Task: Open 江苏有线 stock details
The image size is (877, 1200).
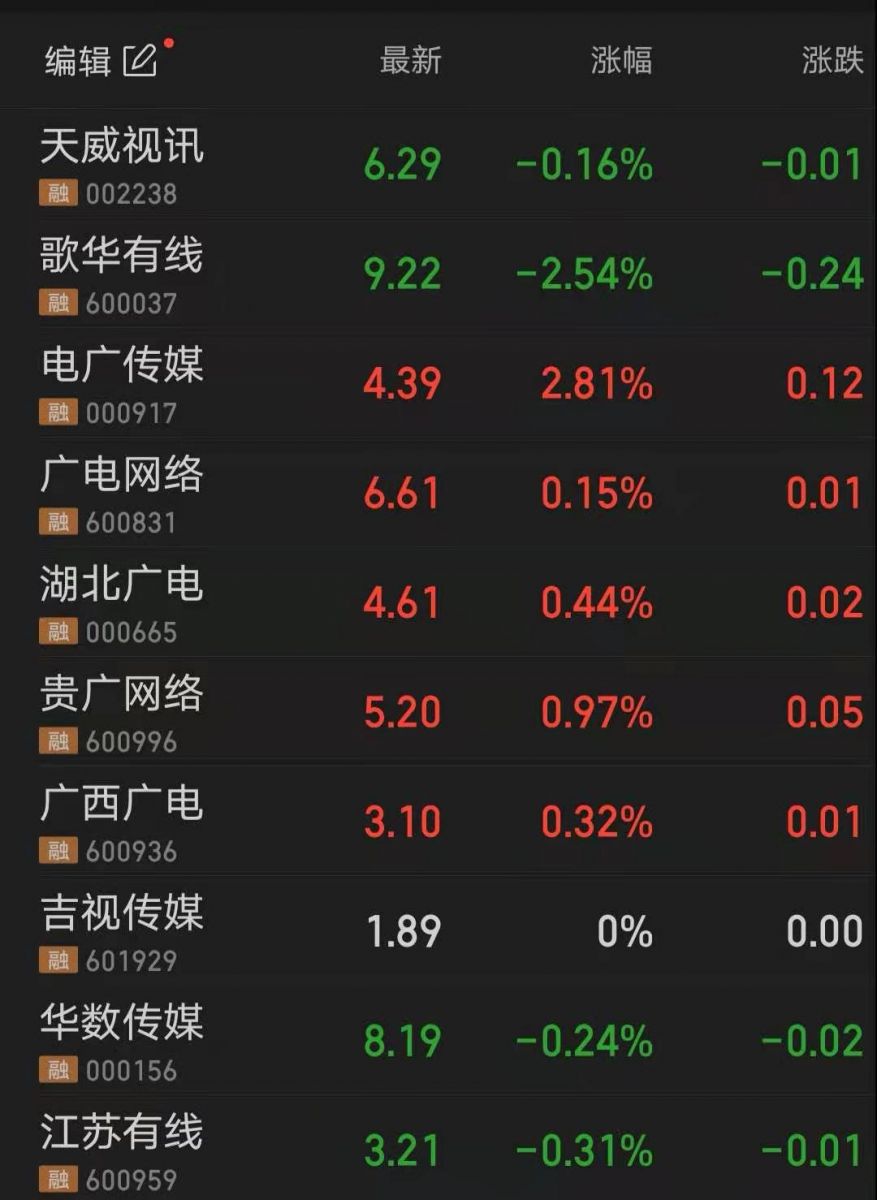Action: pyautogui.click(x=122, y=1133)
